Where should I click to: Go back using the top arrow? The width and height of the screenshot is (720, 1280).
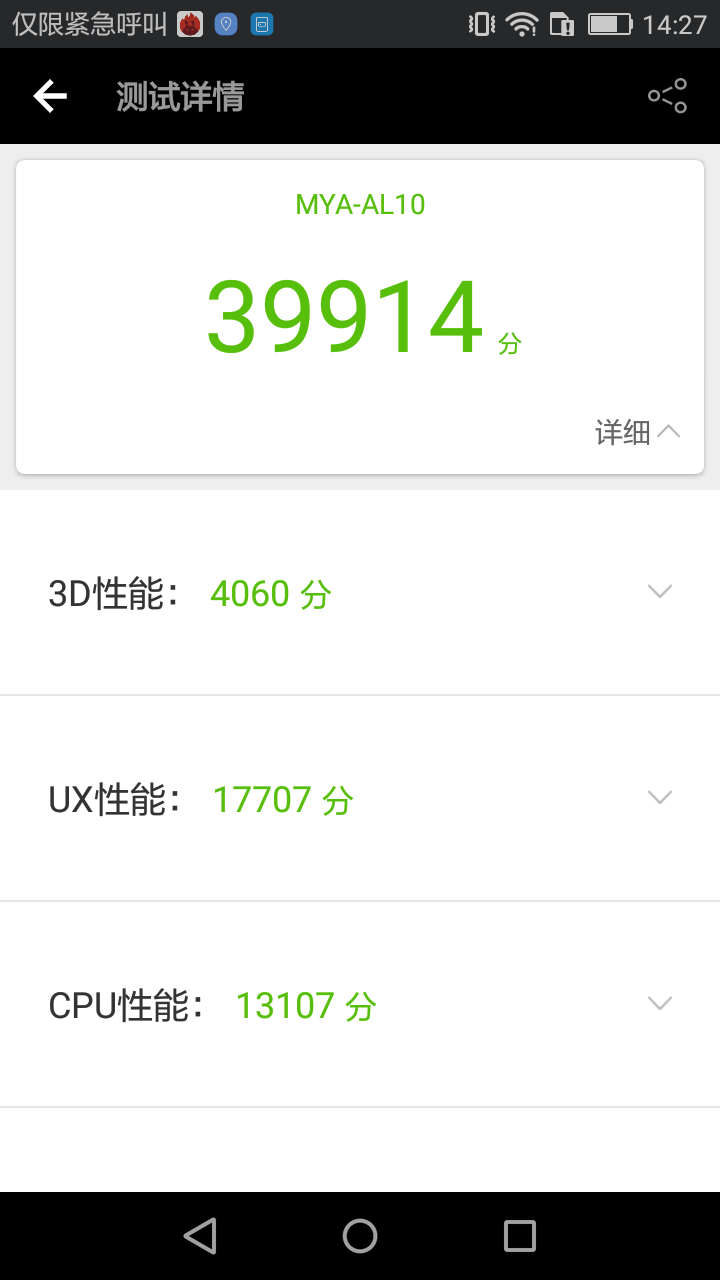pyautogui.click(x=50, y=96)
